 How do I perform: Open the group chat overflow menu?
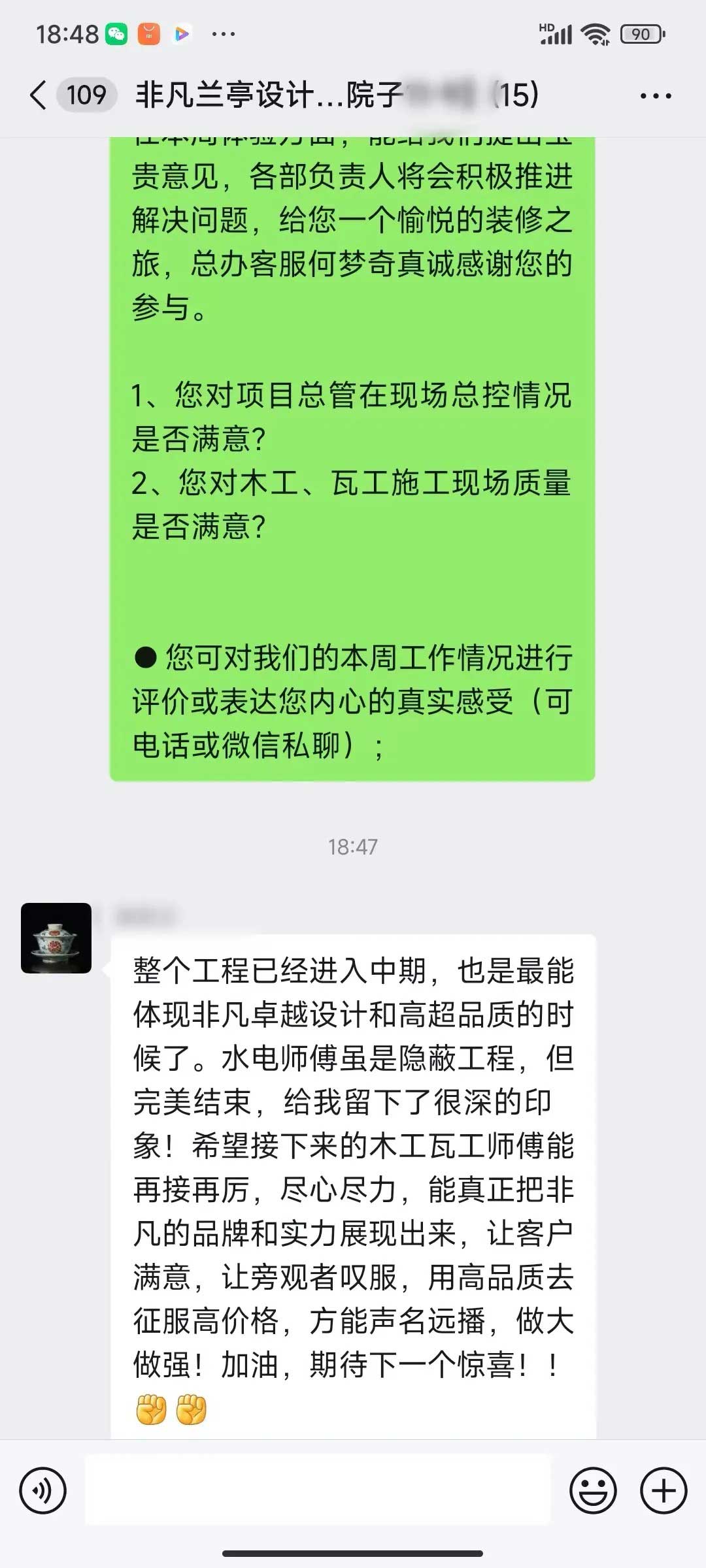pos(656,96)
